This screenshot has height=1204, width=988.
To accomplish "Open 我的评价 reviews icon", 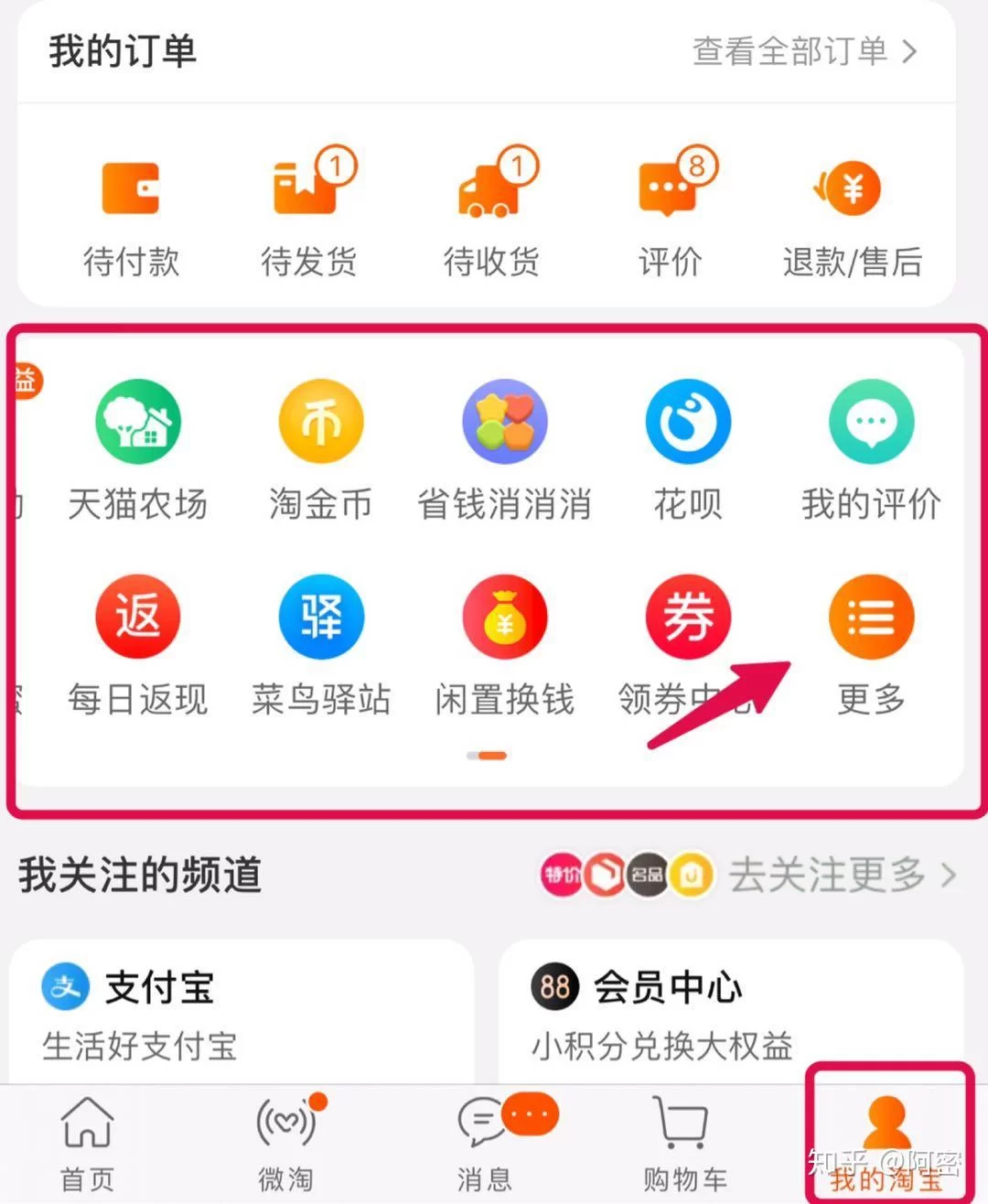I will coord(870,422).
